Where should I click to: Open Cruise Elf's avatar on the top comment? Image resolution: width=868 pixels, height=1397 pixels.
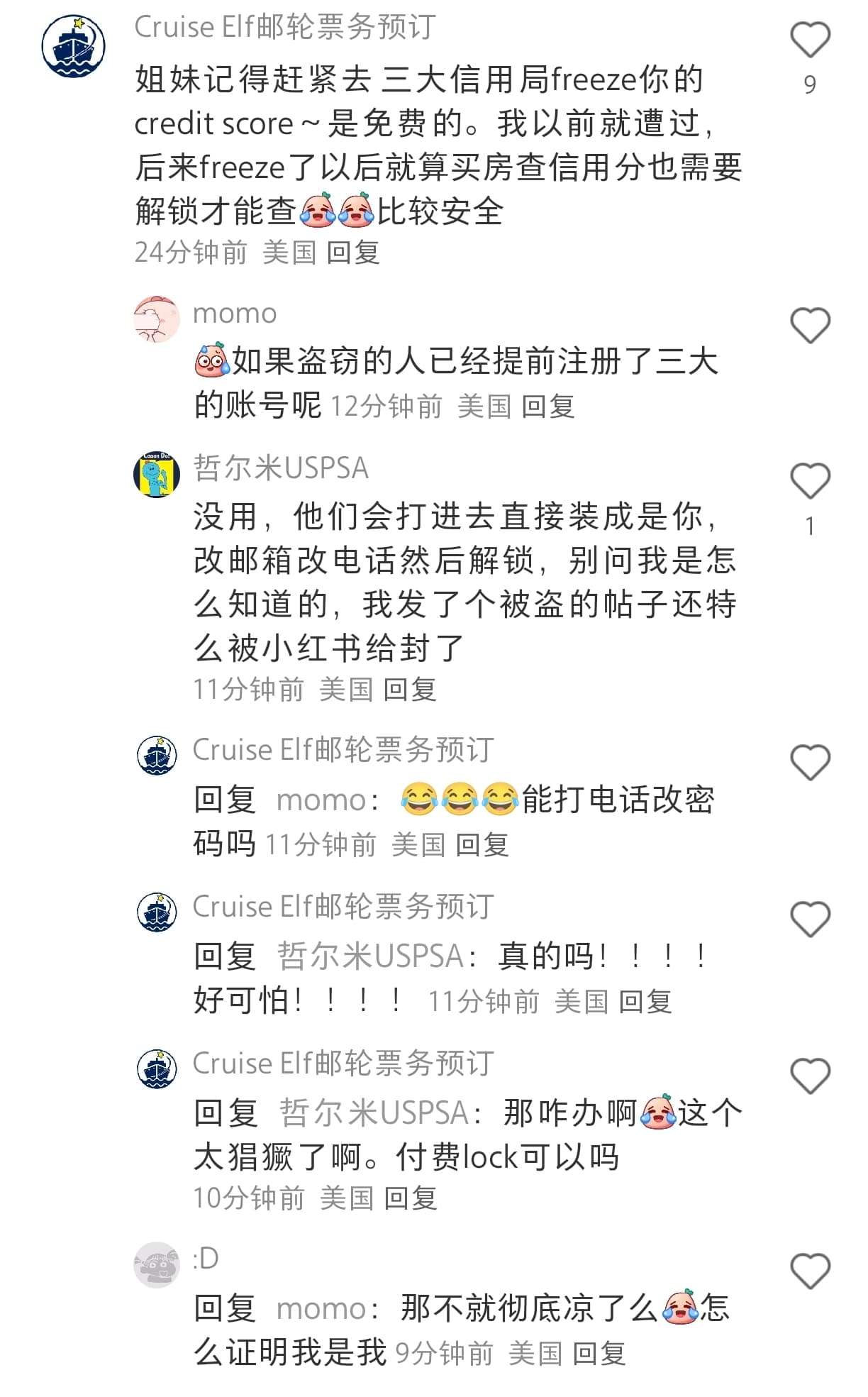[73, 46]
